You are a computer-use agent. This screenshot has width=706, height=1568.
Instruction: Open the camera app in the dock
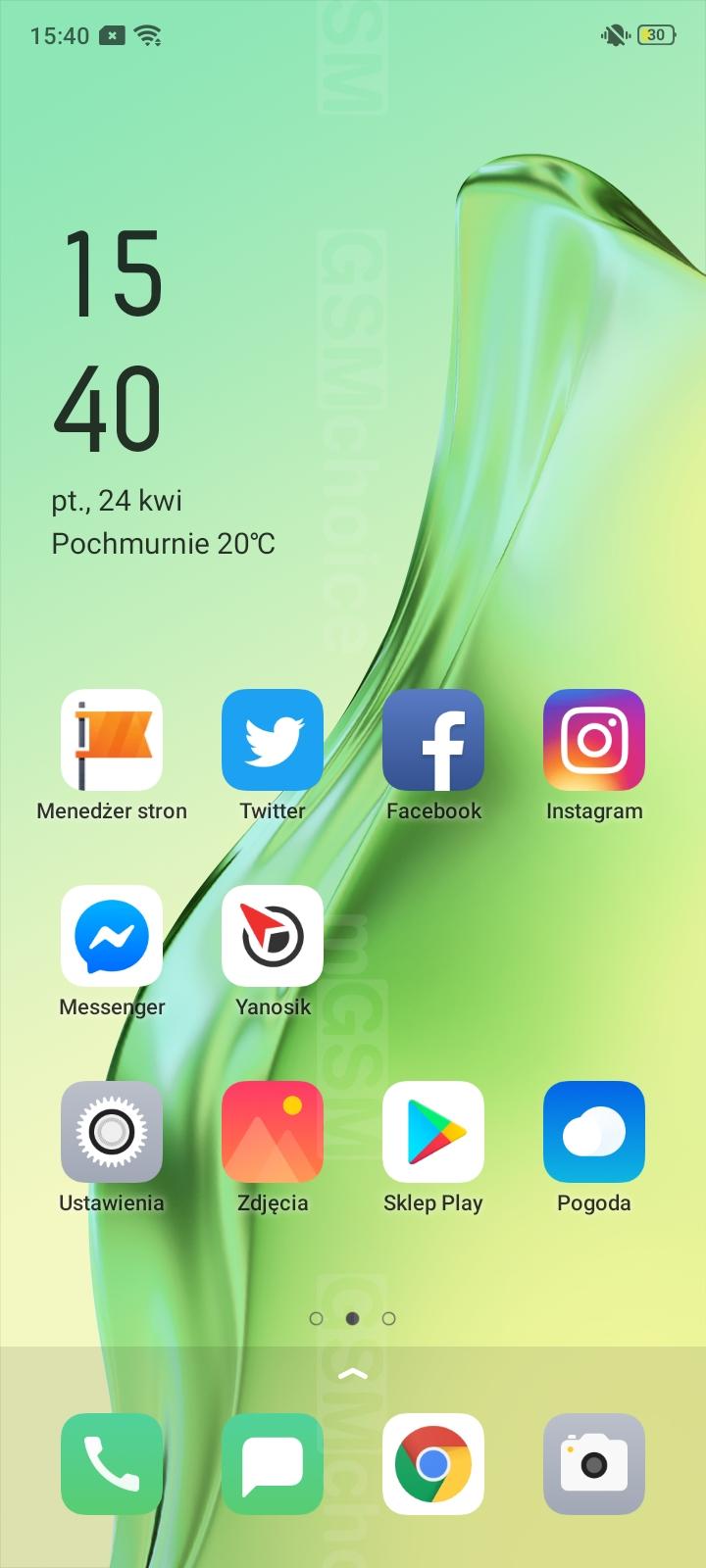click(594, 1464)
